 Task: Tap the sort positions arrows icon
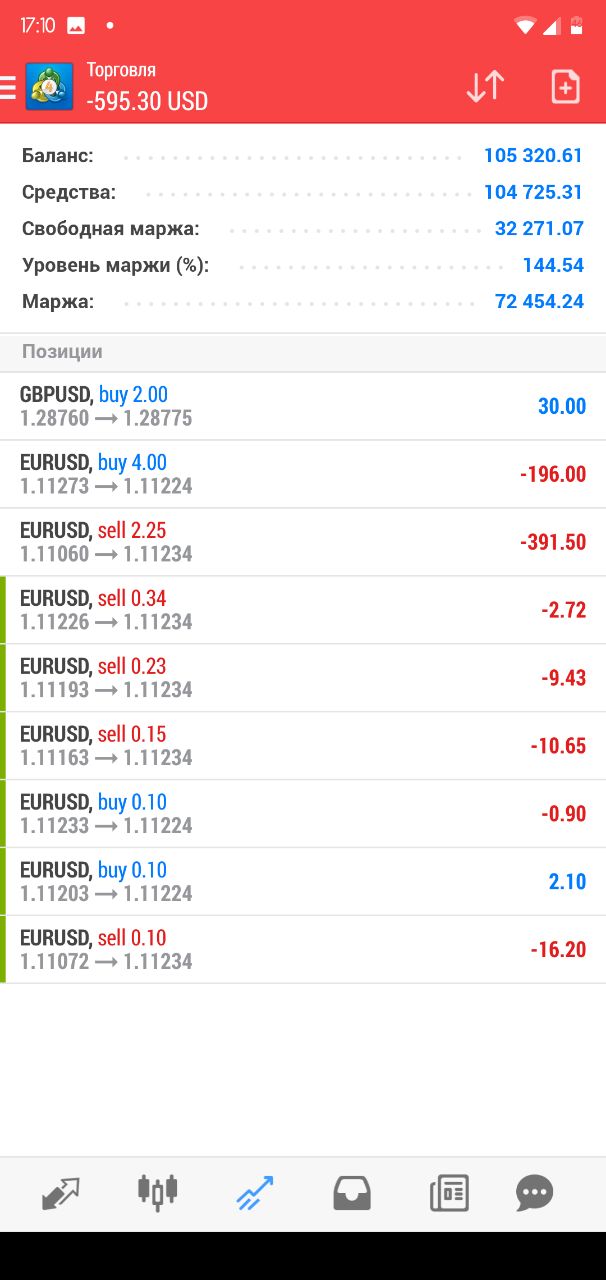coord(485,87)
